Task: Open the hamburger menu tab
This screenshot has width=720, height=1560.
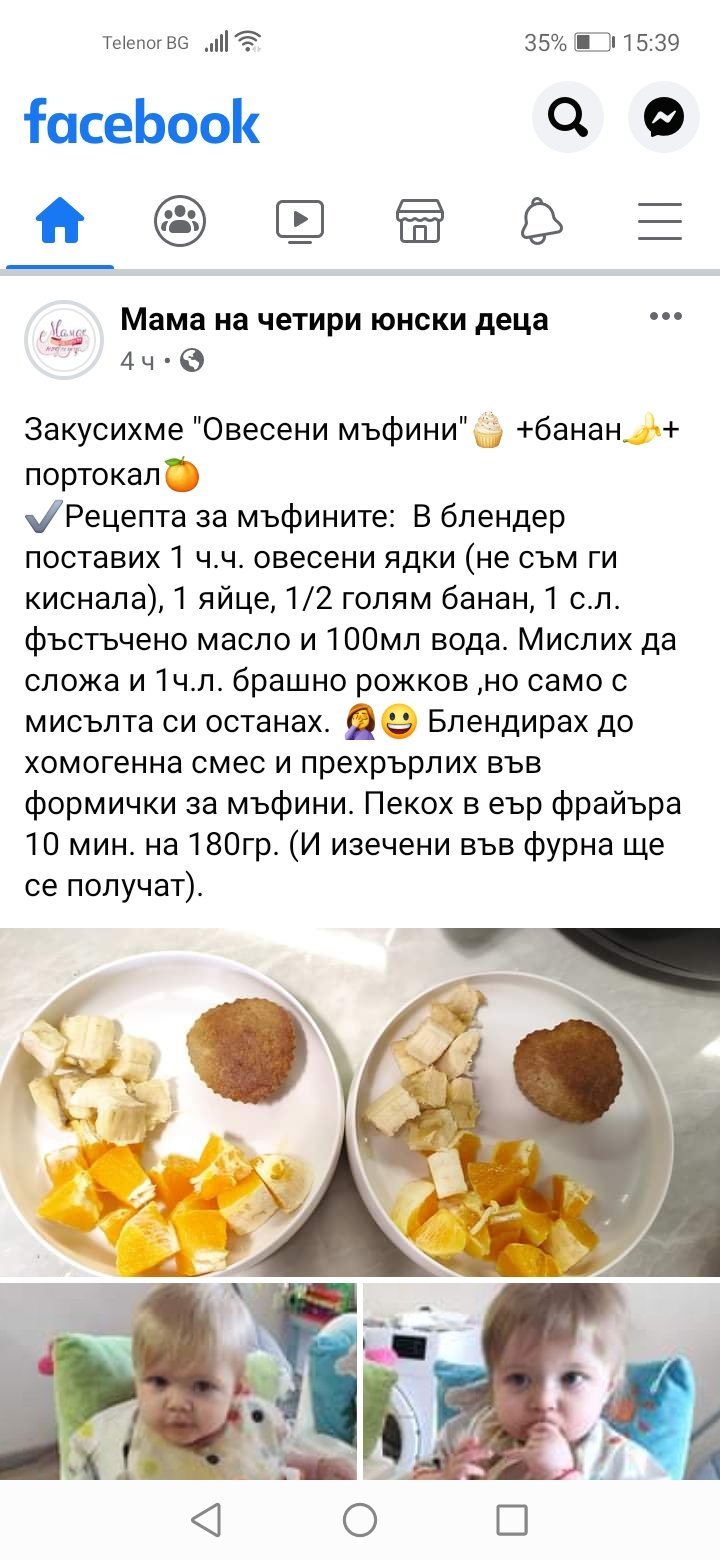Action: pyautogui.click(x=660, y=220)
